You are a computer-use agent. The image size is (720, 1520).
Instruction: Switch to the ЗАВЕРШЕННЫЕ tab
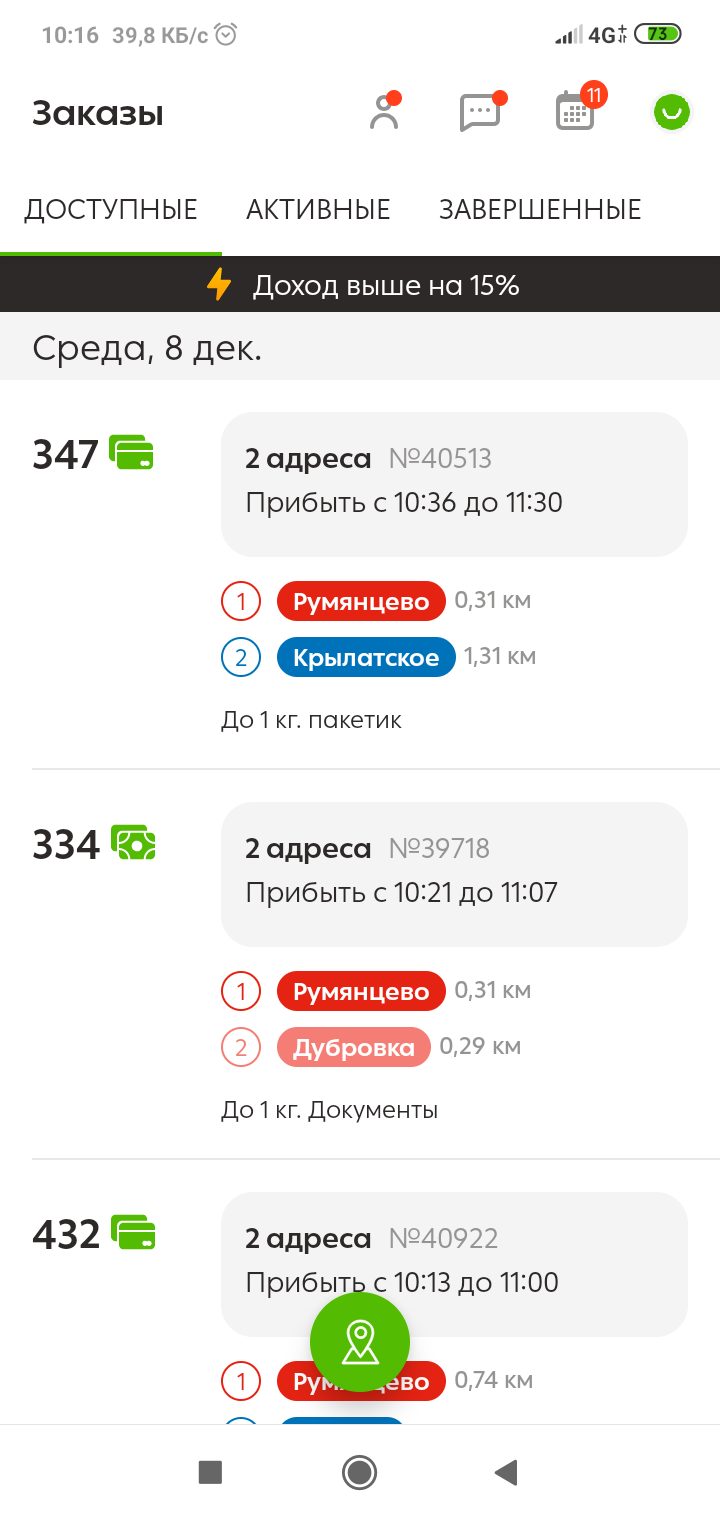540,210
